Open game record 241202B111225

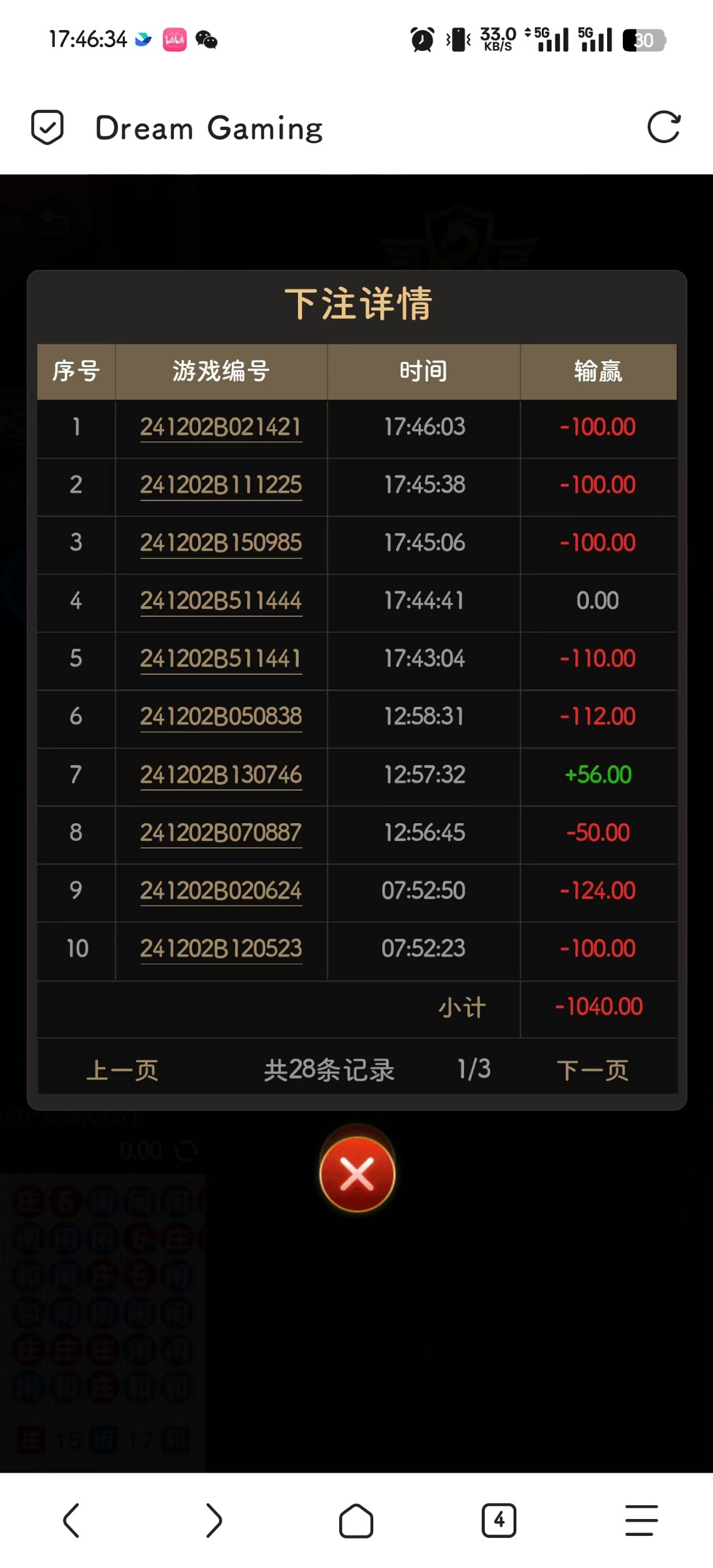click(221, 485)
